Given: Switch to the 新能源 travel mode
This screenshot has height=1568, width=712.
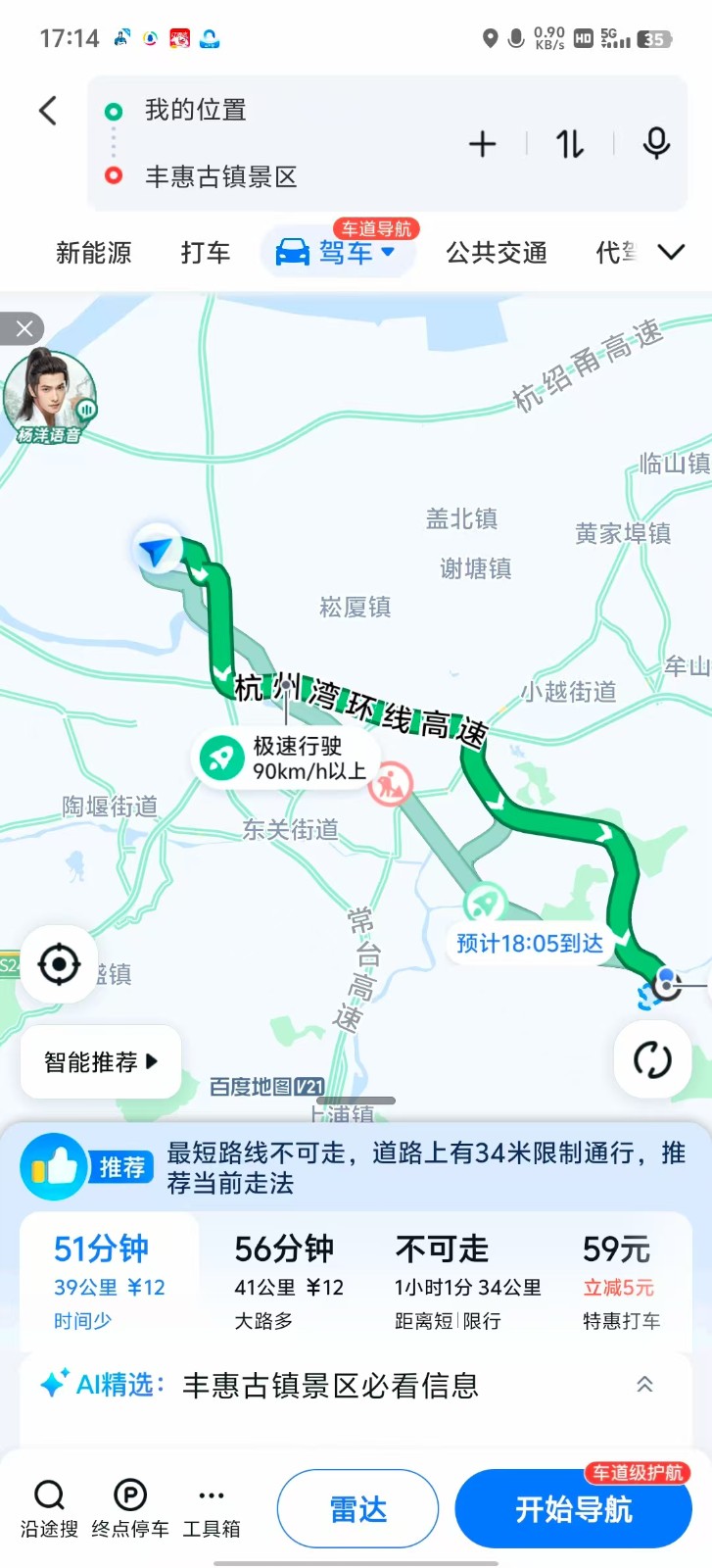Looking at the screenshot, I should (x=93, y=253).
